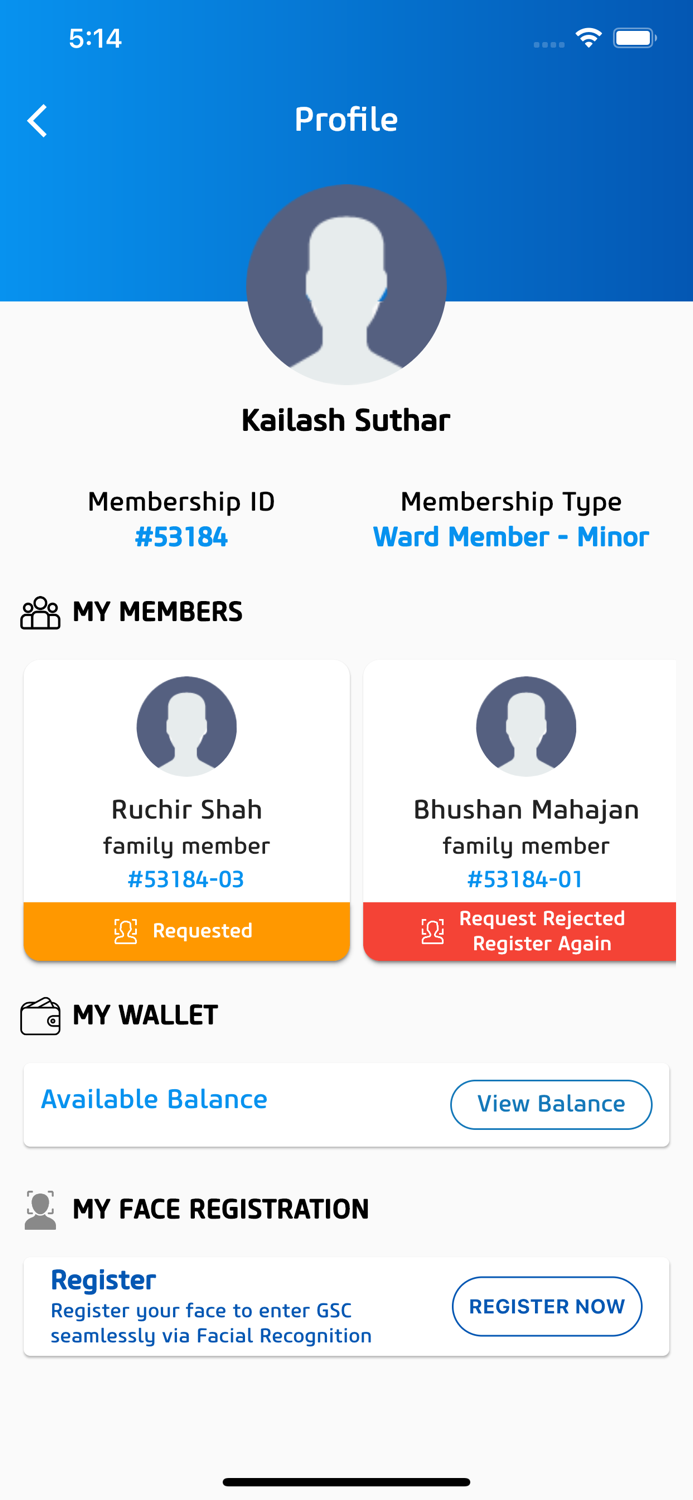Viewport: 693px width, 1500px height.
Task: Open Ruchir Shah's member card
Action: click(x=187, y=781)
